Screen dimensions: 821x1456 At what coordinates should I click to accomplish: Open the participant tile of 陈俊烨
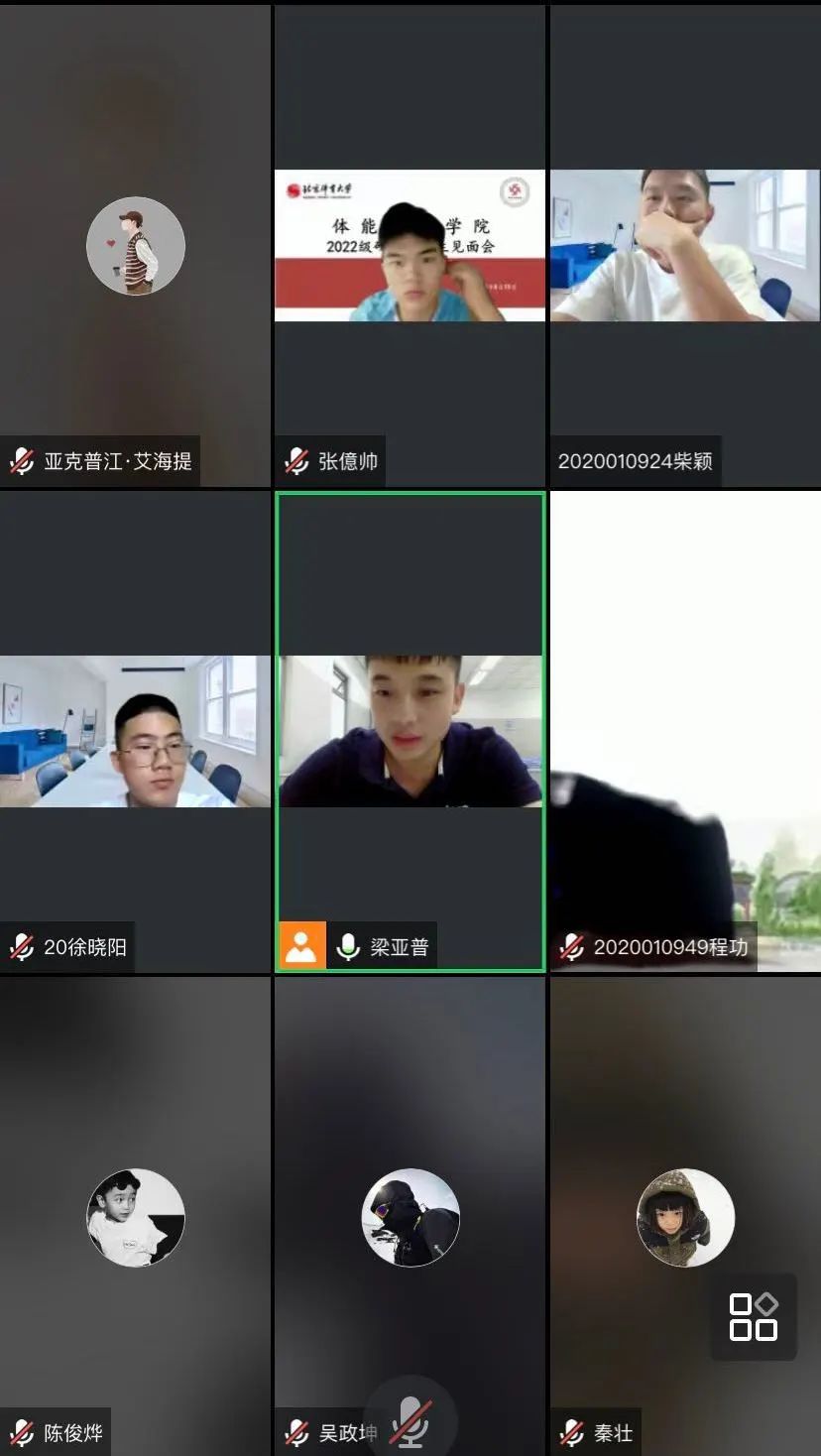pyautogui.click(x=135, y=1217)
